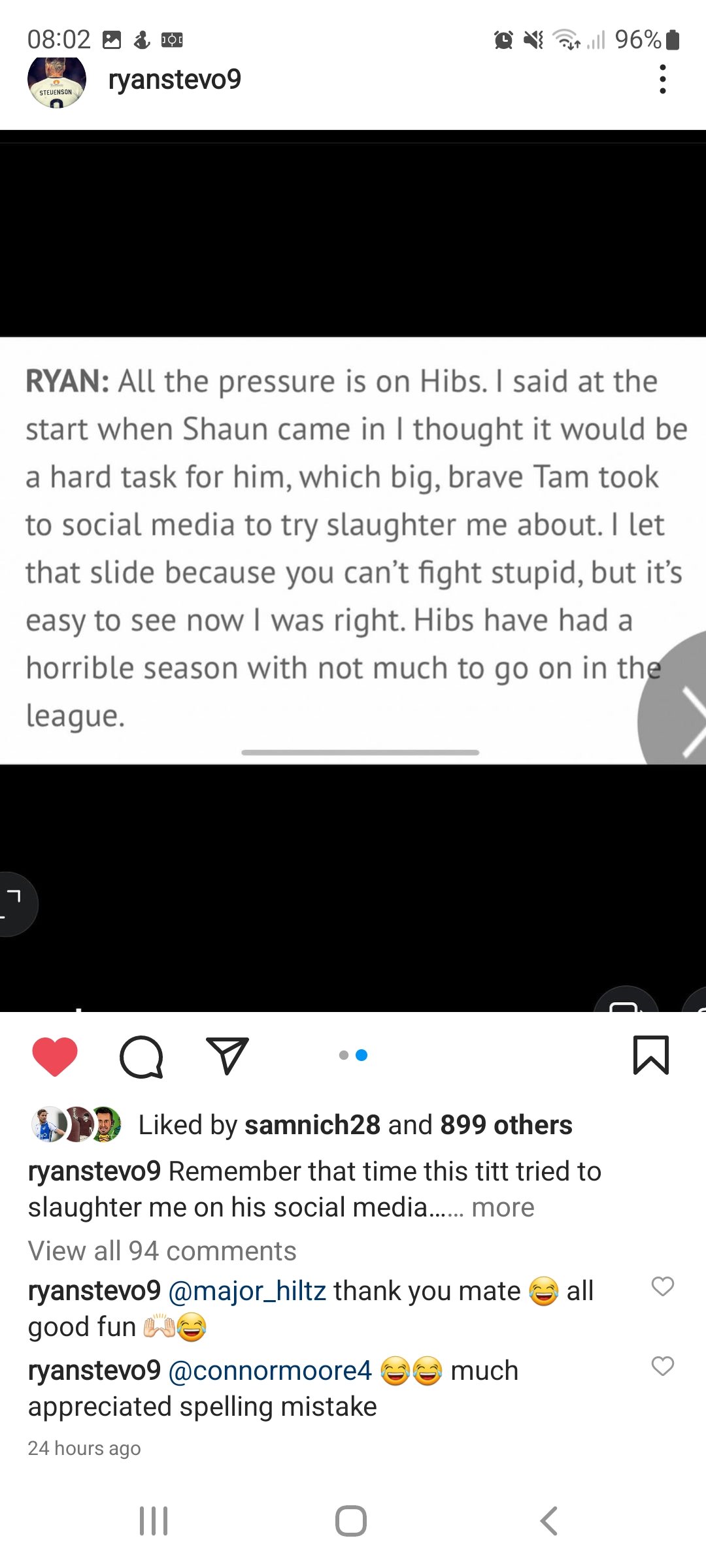The image size is (706, 1568).
Task: Go back using the system back button
Action: pos(549,1521)
